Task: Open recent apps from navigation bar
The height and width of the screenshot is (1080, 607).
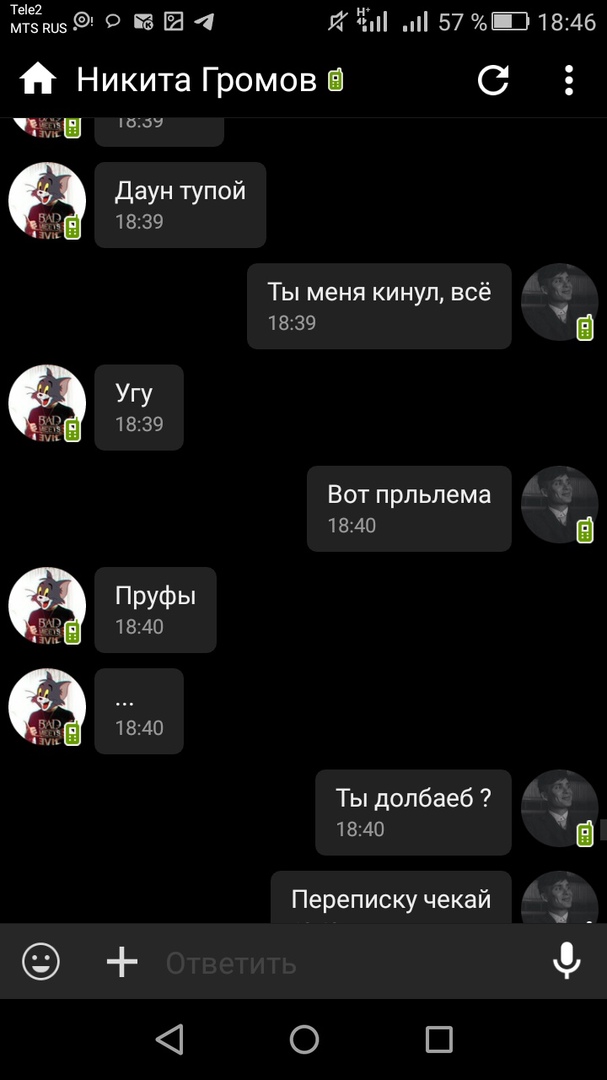Action: tap(438, 1040)
